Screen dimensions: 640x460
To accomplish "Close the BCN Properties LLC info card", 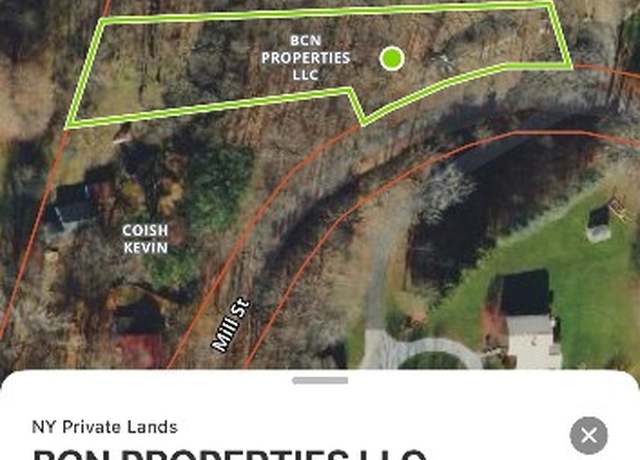I will coord(589,435).
